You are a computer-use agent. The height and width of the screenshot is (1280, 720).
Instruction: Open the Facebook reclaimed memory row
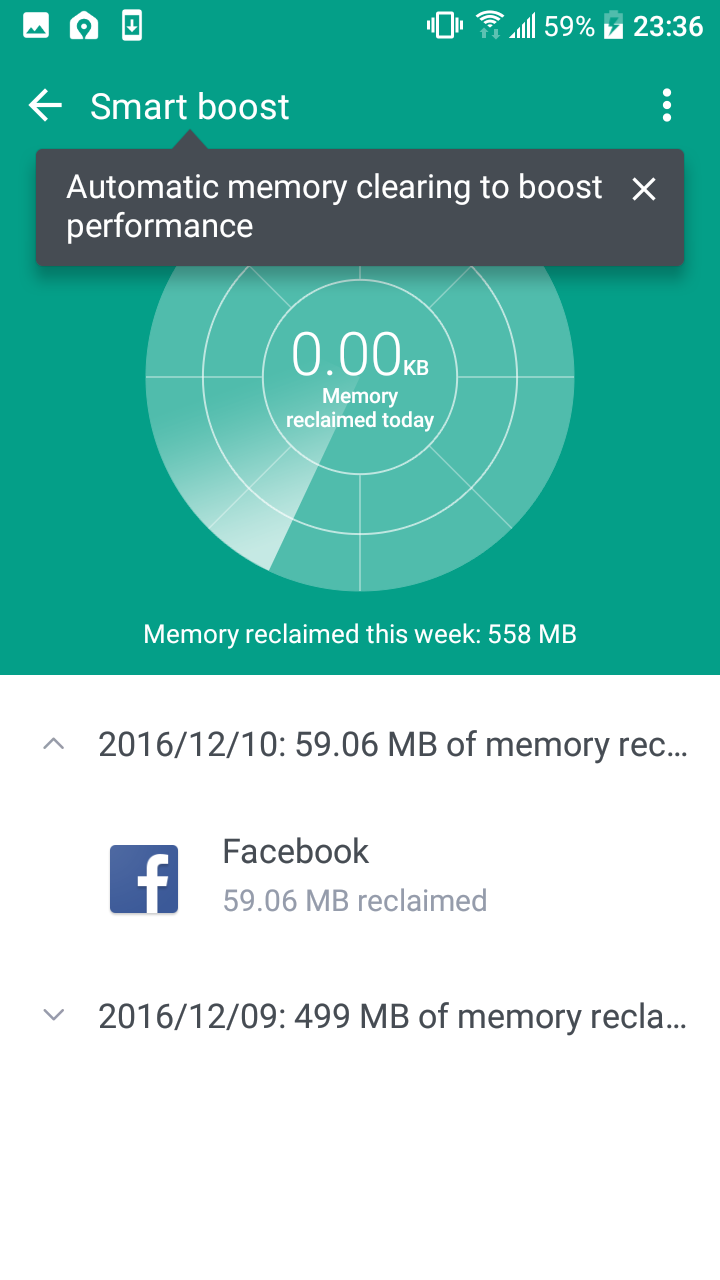(x=360, y=876)
